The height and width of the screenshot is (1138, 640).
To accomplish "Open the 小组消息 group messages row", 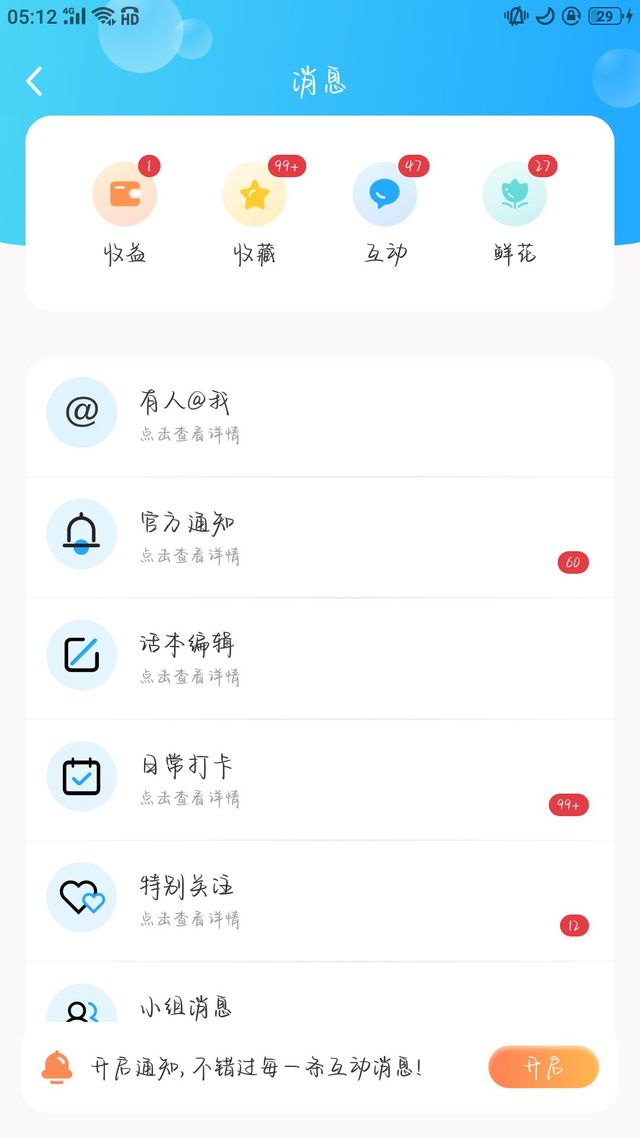I will pos(319,1004).
